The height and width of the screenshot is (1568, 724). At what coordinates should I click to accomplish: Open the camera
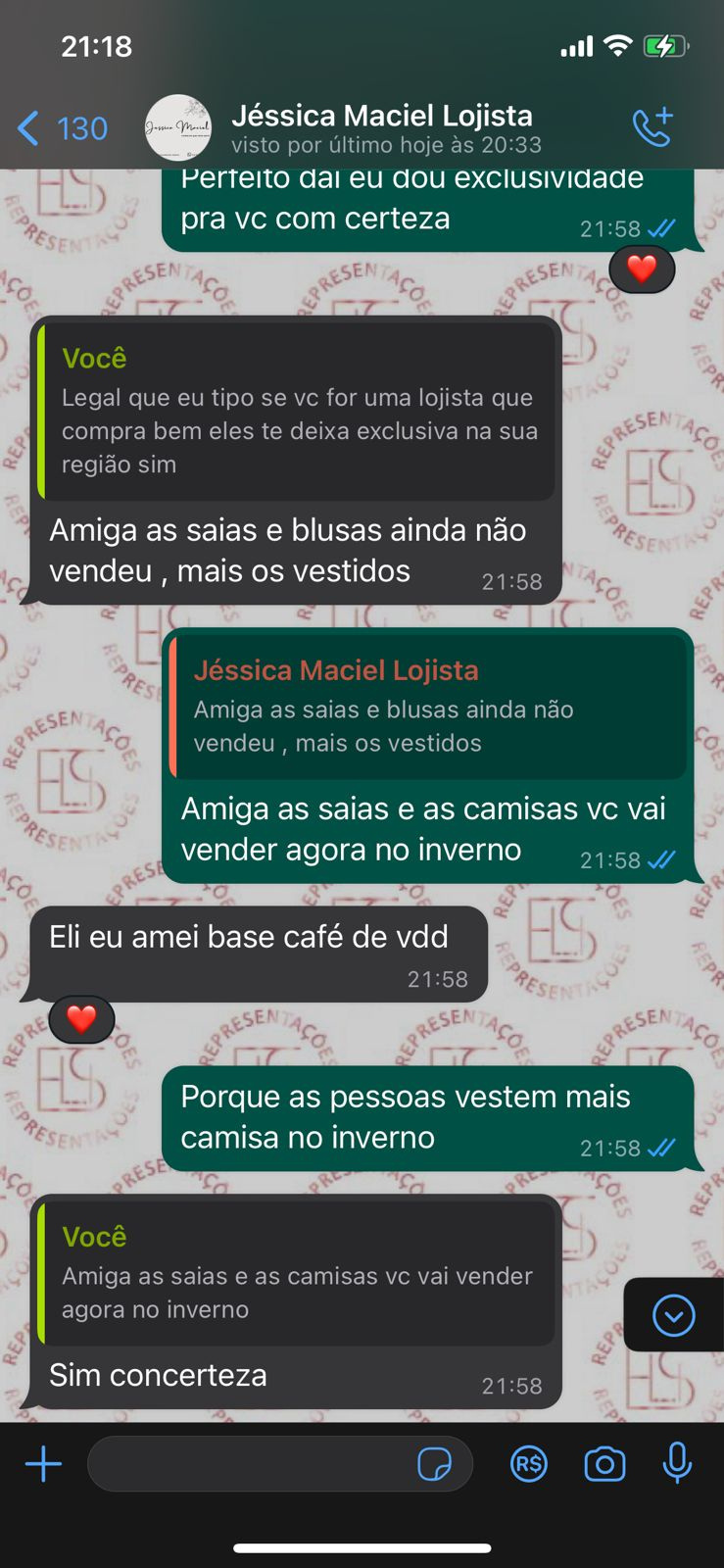[x=604, y=1464]
